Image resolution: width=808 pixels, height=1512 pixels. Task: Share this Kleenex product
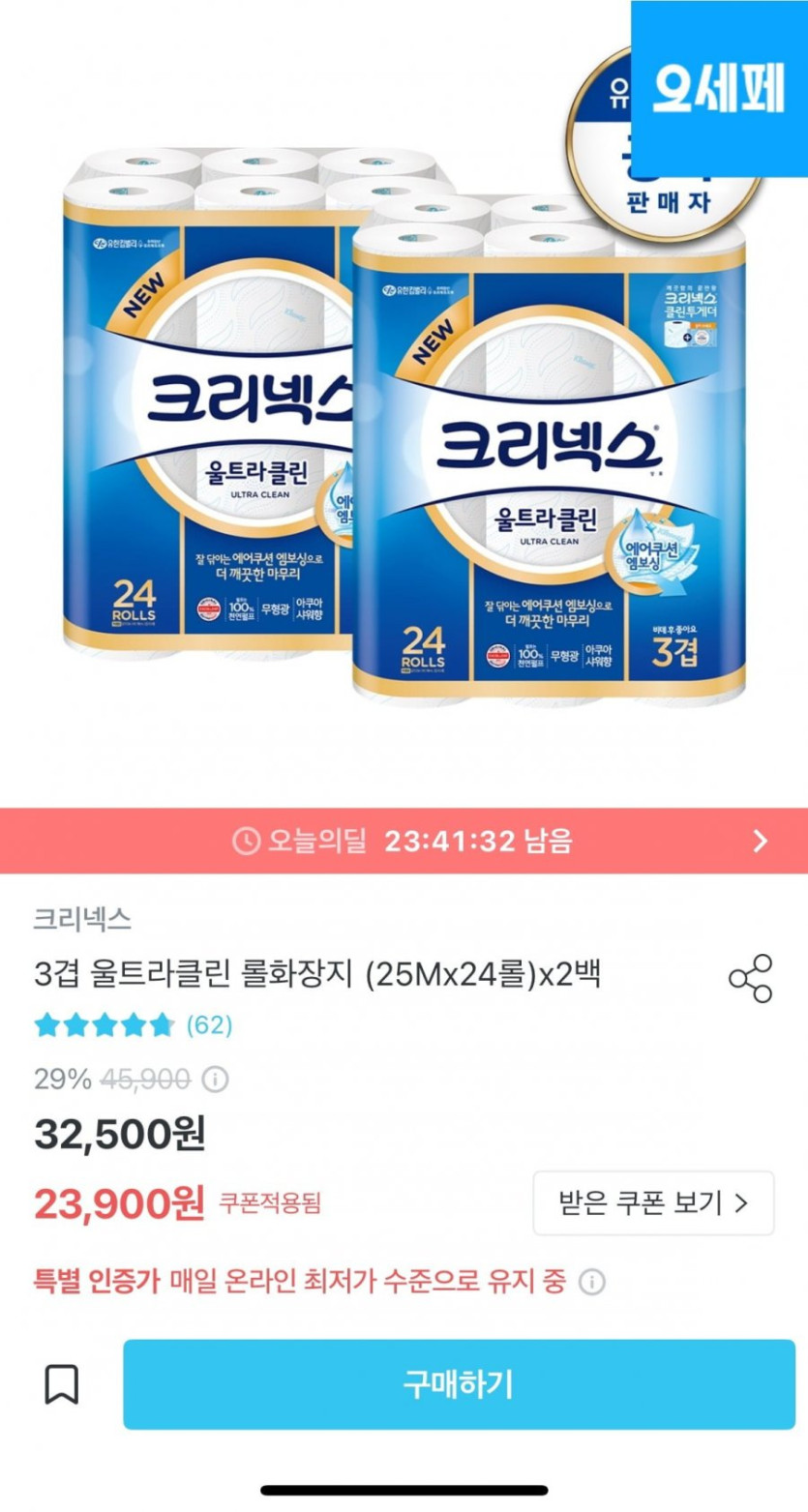coord(750,978)
